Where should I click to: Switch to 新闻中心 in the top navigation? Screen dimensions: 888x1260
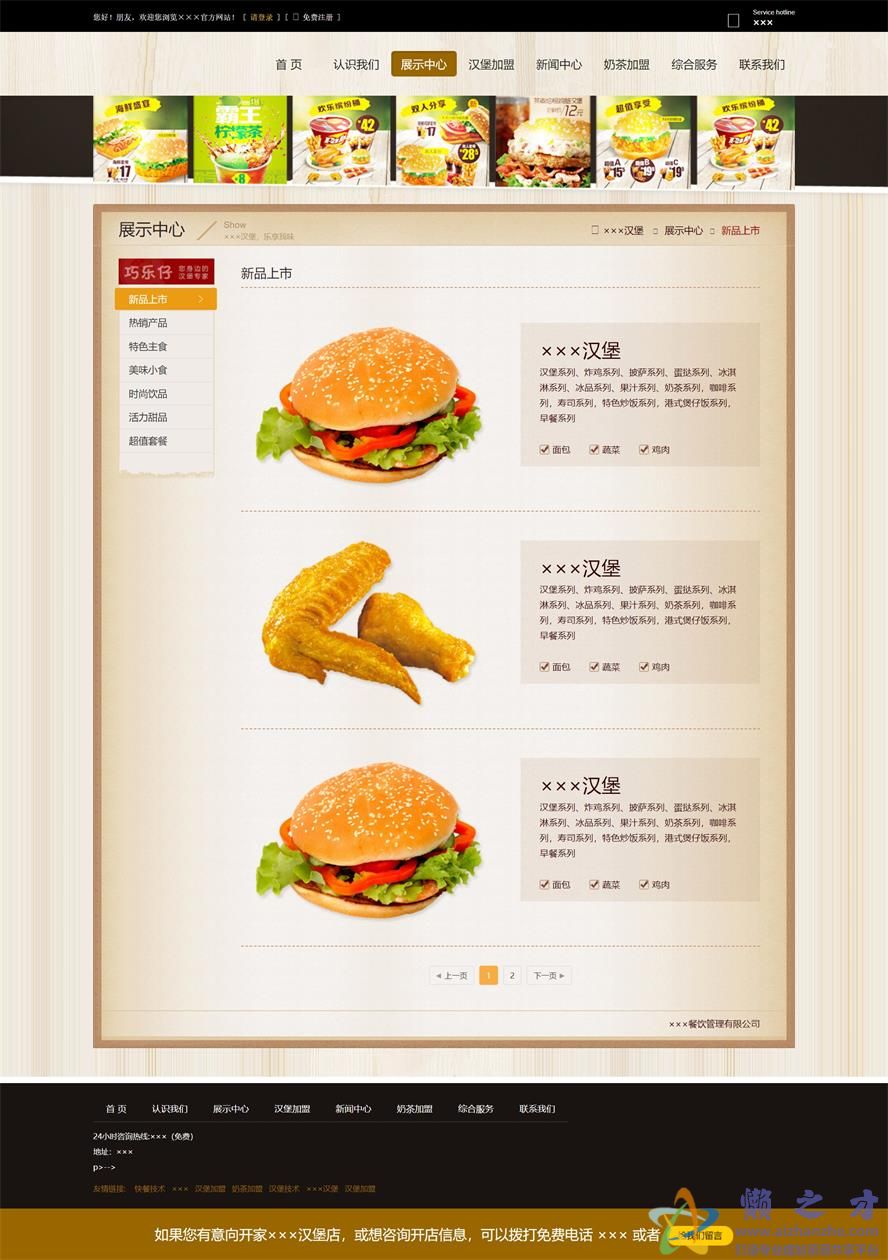[x=558, y=64]
